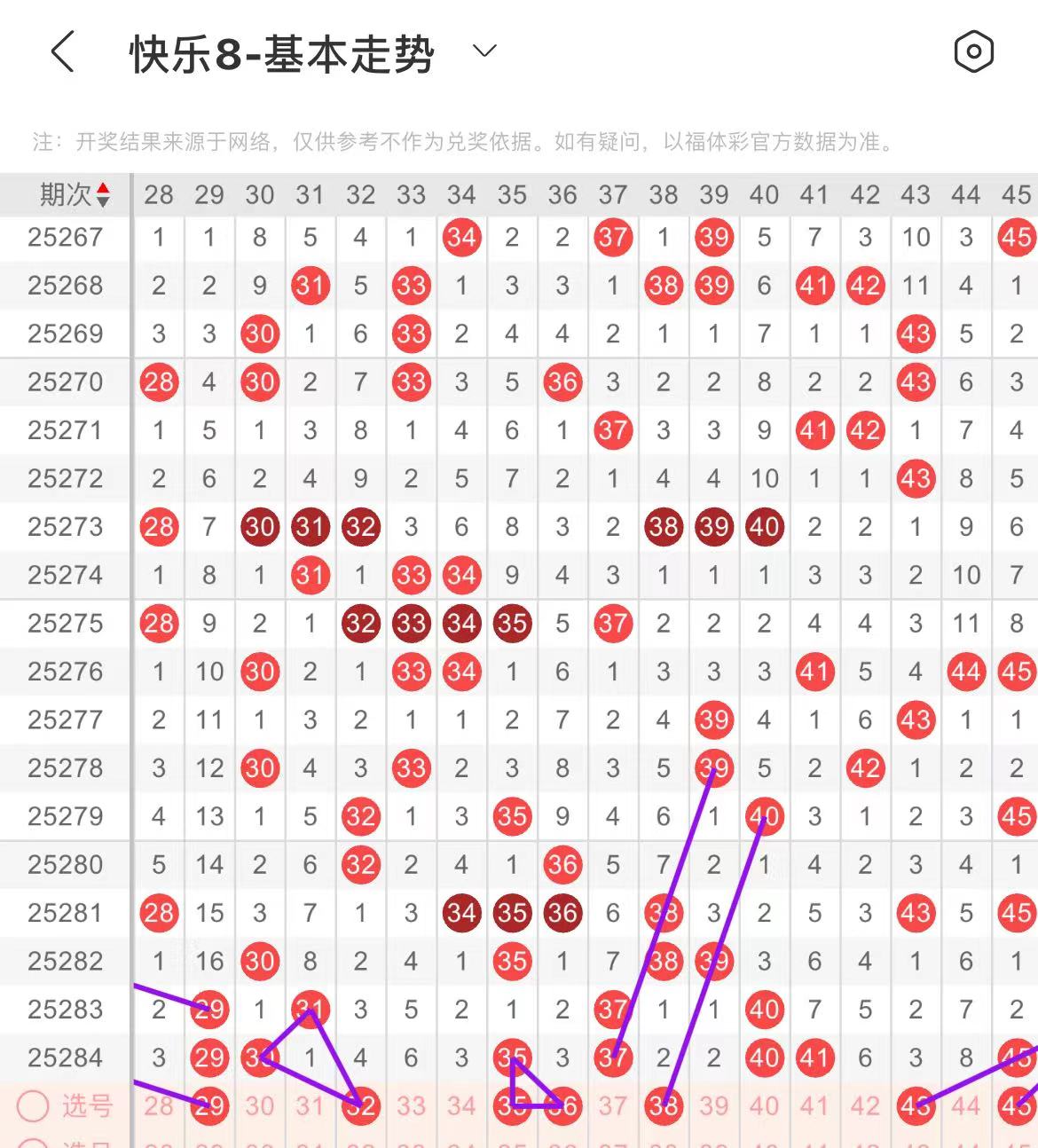Image resolution: width=1038 pixels, height=1148 pixels.
Task: Choose number 33 in the 选号 row
Action: pos(411,1106)
